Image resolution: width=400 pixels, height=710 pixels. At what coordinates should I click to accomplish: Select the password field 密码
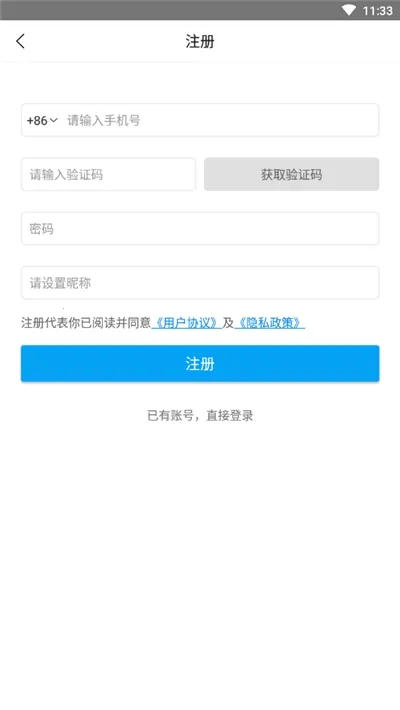(x=200, y=229)
